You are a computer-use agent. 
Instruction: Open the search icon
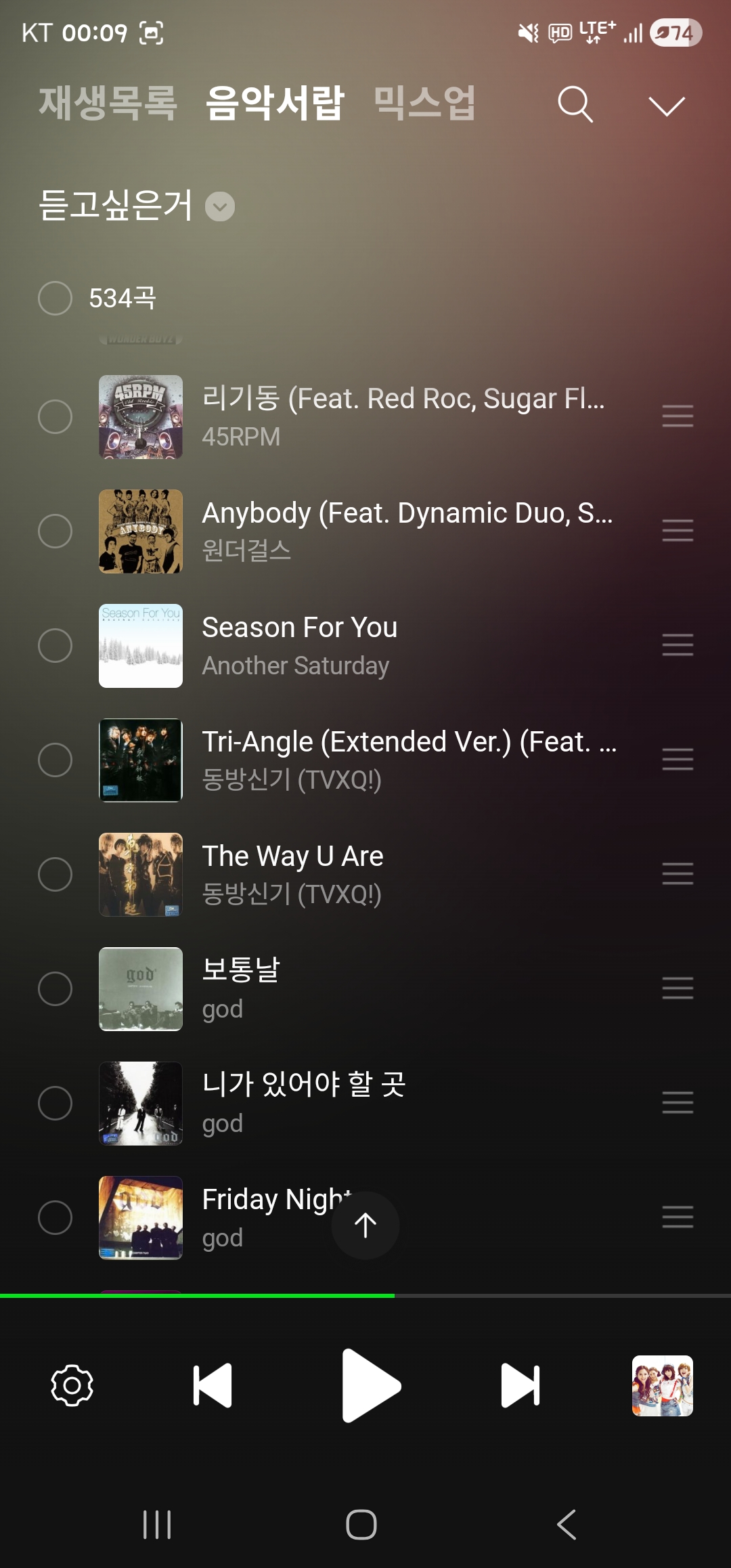click(575, 104)
